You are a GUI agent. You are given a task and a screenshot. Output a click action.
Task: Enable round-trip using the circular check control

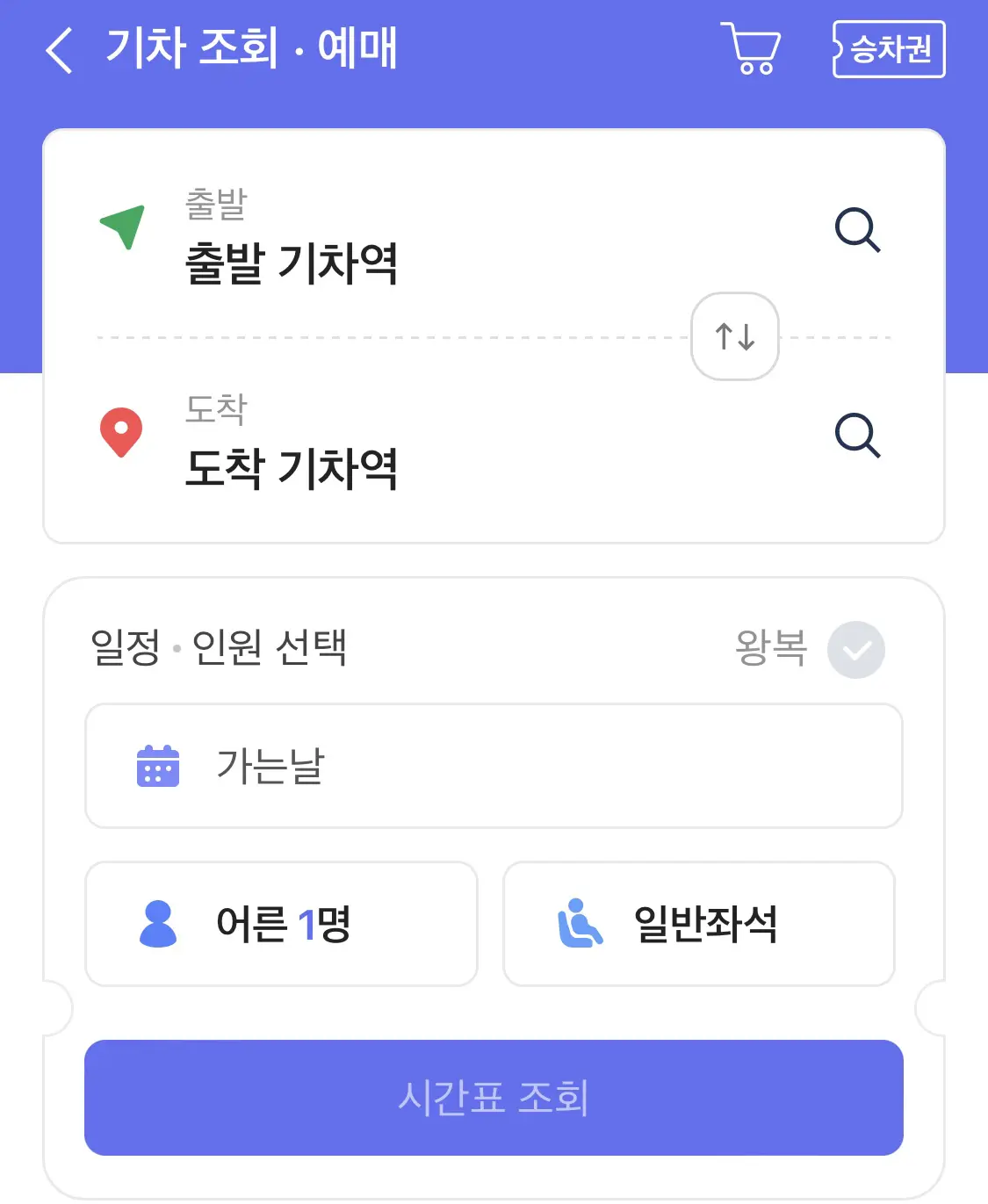[x=856, y=650]
